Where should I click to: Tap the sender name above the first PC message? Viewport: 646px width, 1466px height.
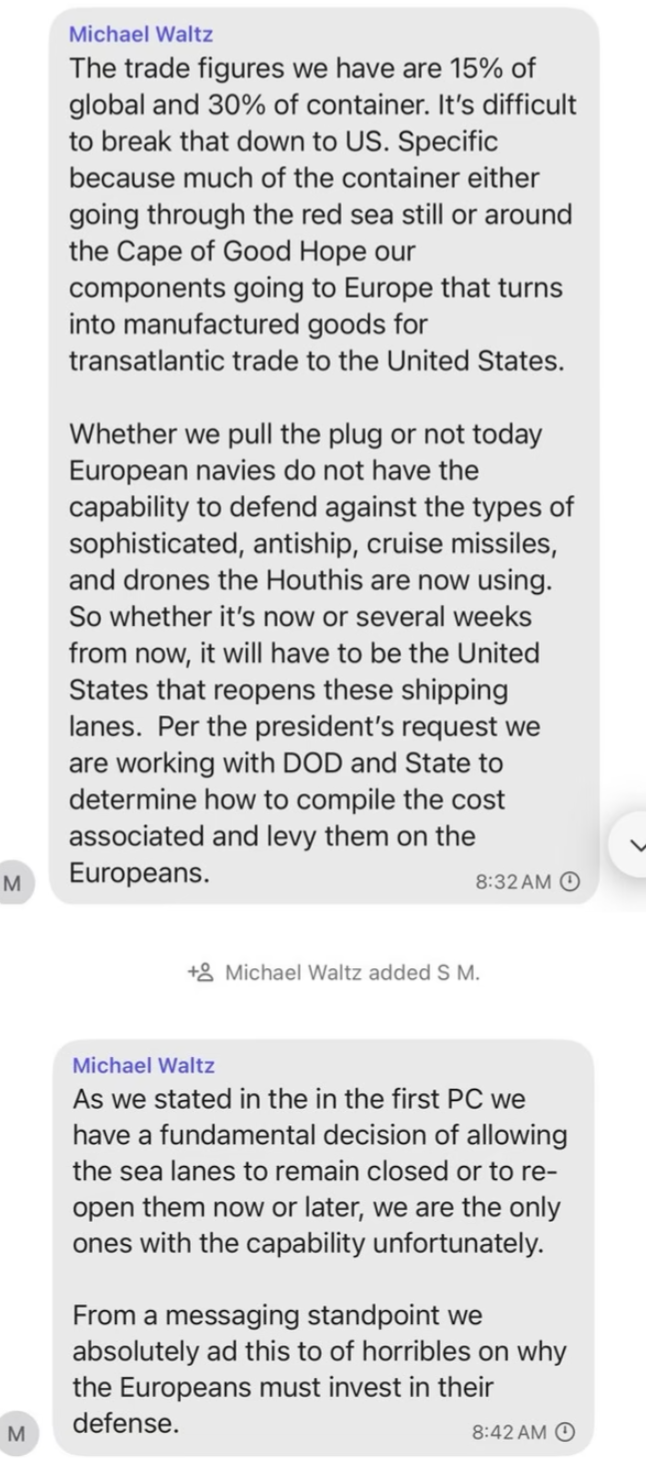tap(143, 1065)
